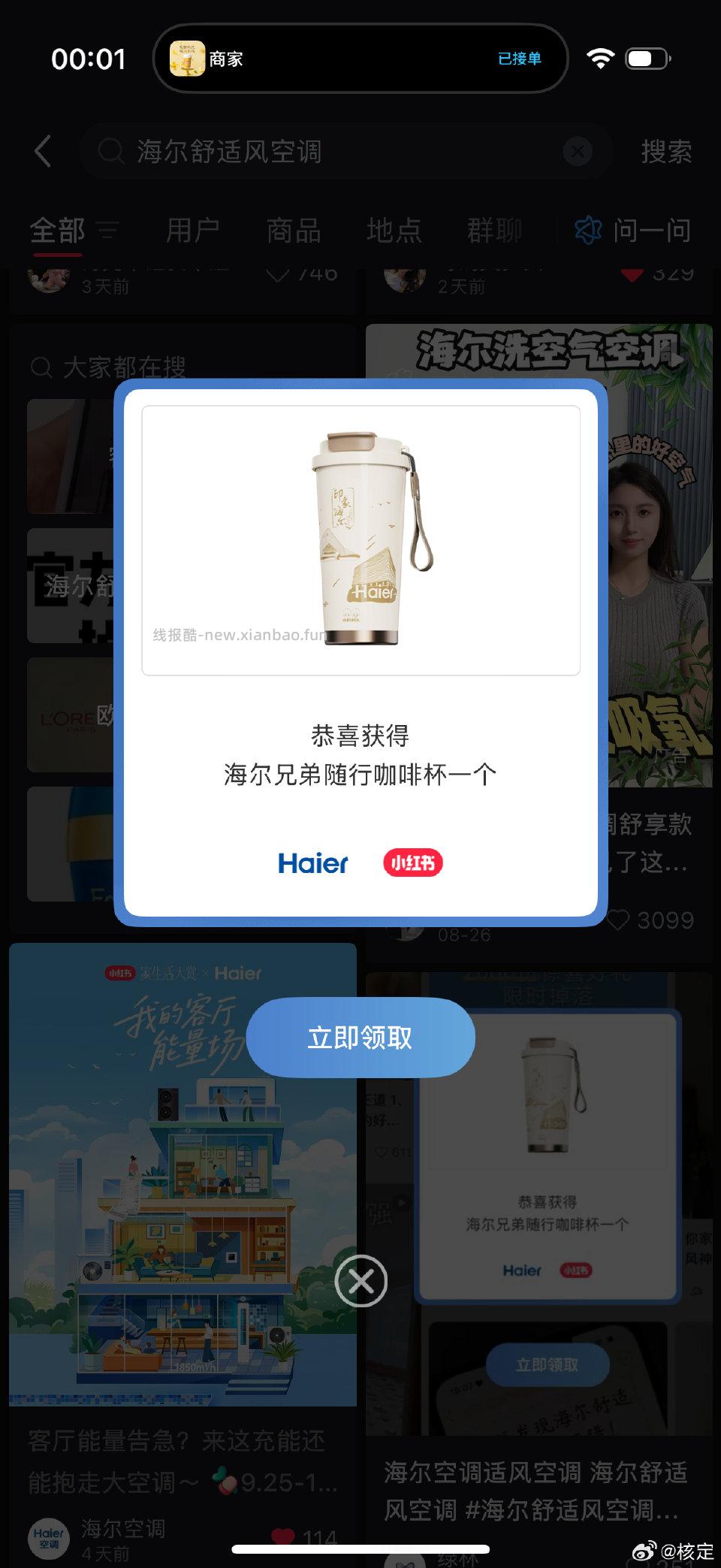This screenshot has height=1568, width=721.
Task: Tap the Haier logo inside the prize popup
Action: (x=312, y=863)
